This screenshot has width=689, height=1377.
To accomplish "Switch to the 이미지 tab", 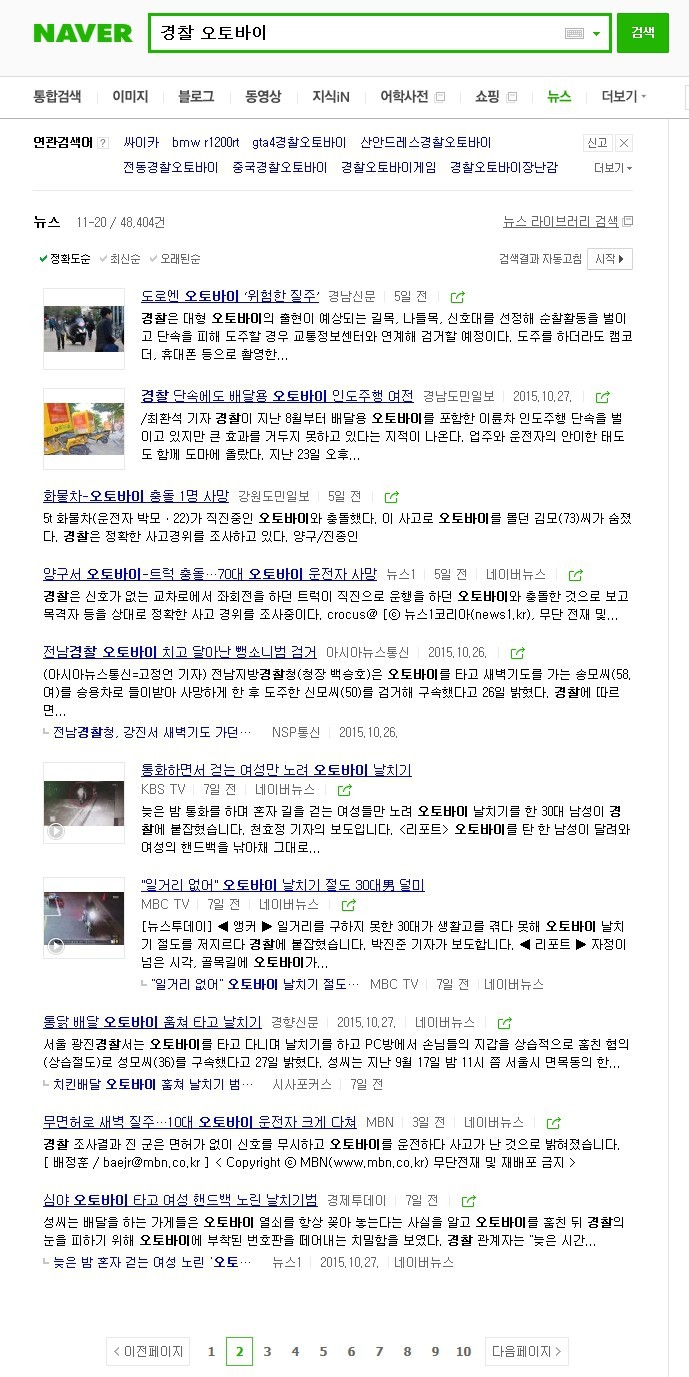I will [x=130, y=97].
